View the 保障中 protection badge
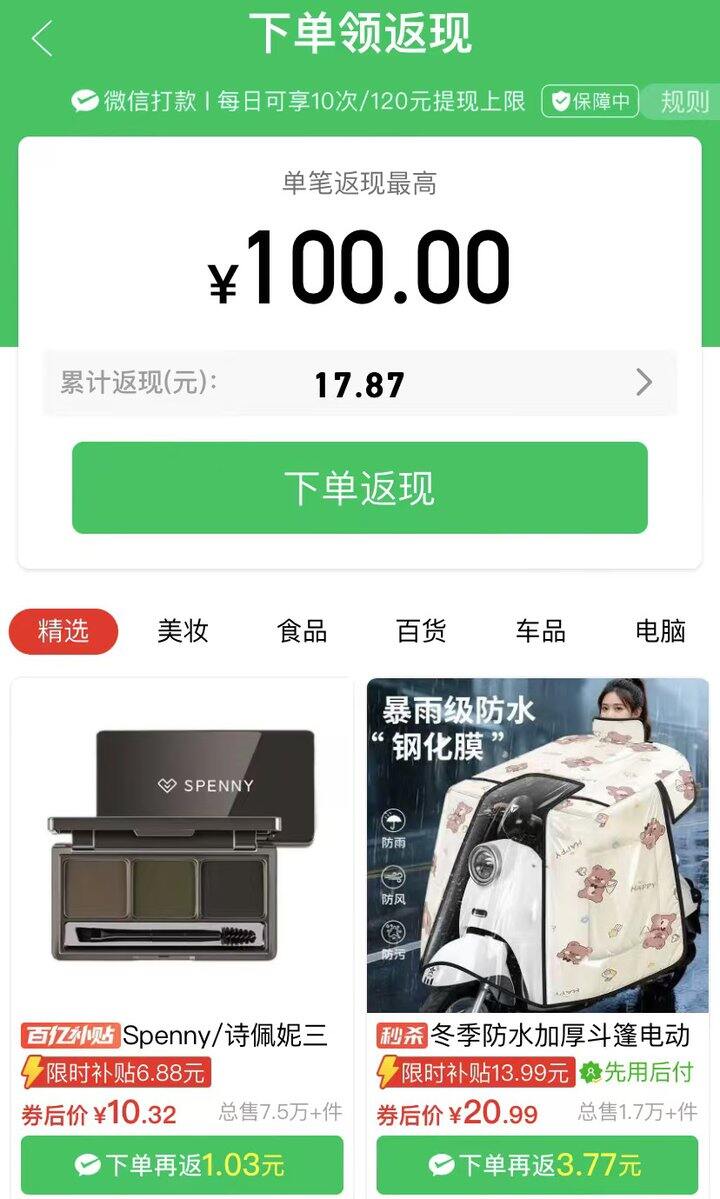720x1199 pixels. pos(591,101)
